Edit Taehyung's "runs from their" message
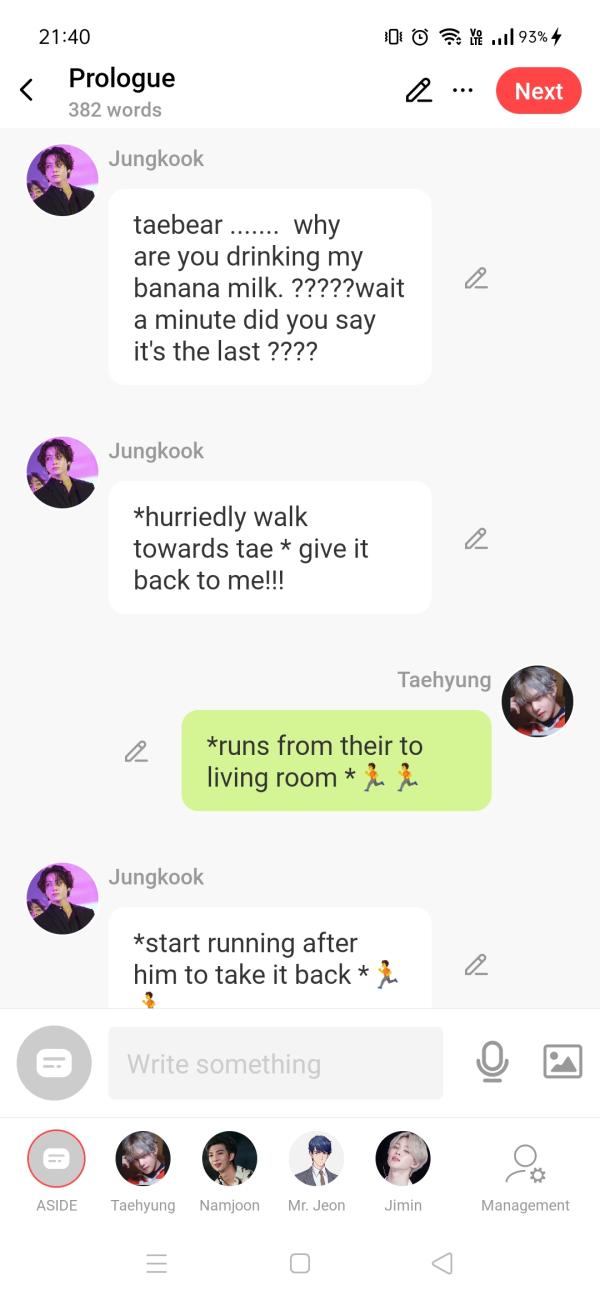Image resolution: width=600 pixels, height=1300 pixels. (x=136, y=752)
